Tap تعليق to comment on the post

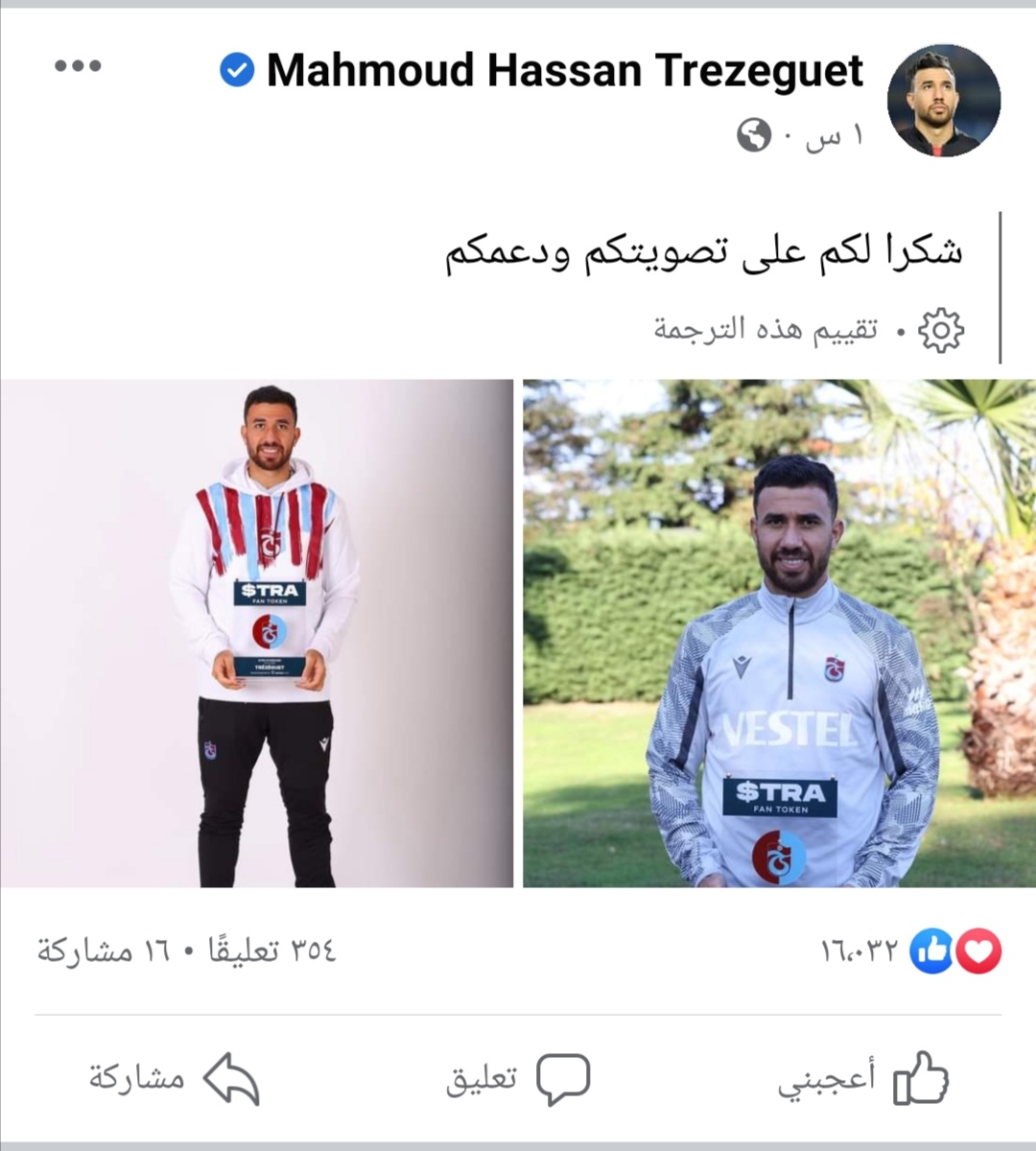click(x=518, y=1079)
